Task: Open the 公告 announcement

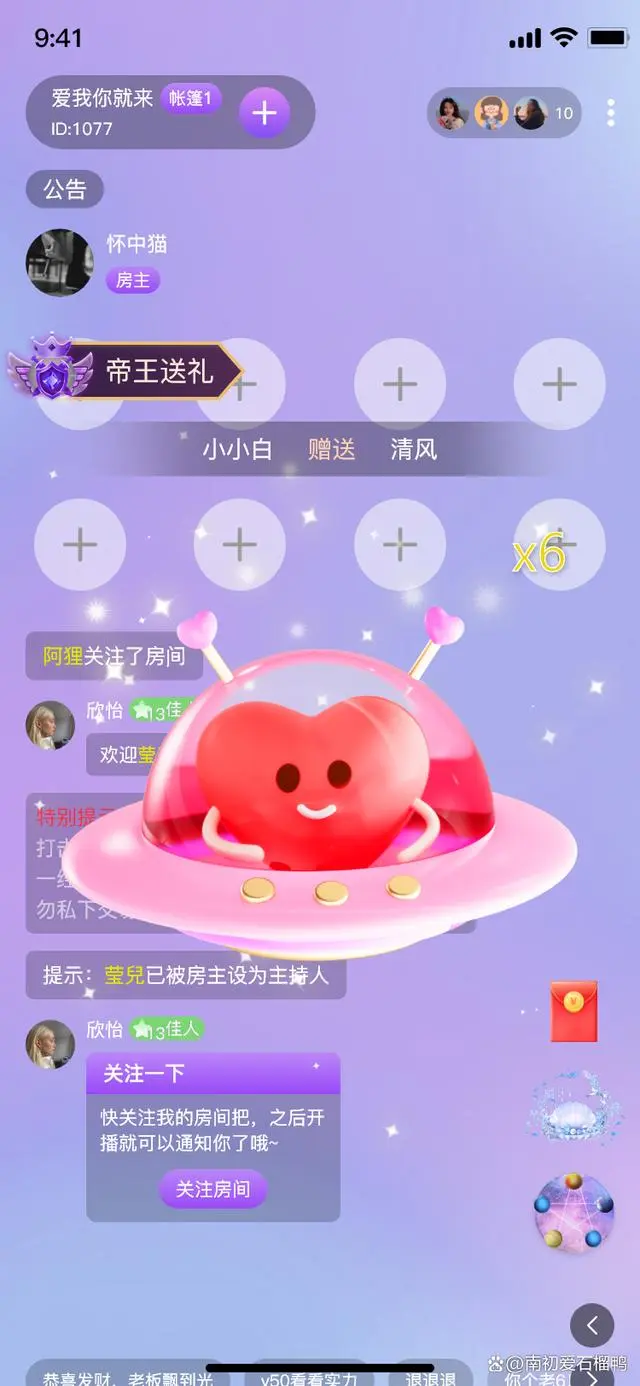Action: [65, 189]
